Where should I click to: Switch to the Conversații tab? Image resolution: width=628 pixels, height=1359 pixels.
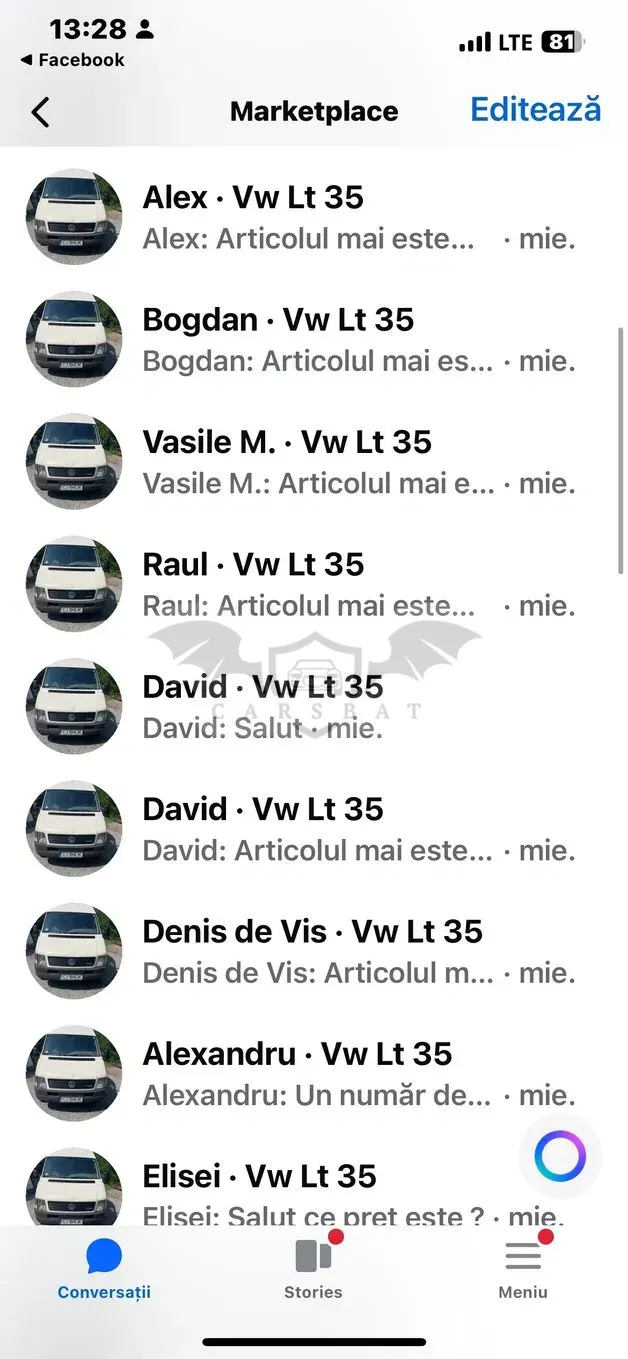click(x=104, y=1269)
